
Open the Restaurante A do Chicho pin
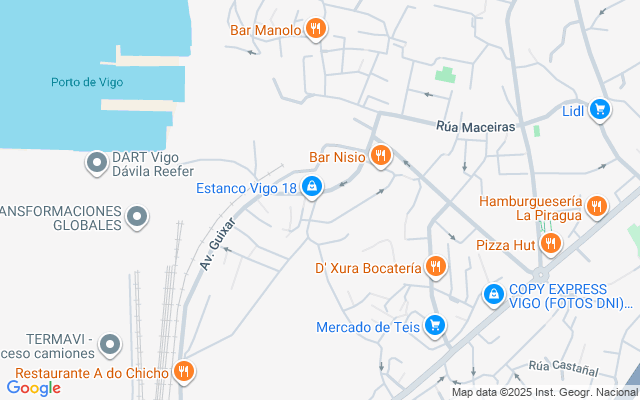(183, 371)
